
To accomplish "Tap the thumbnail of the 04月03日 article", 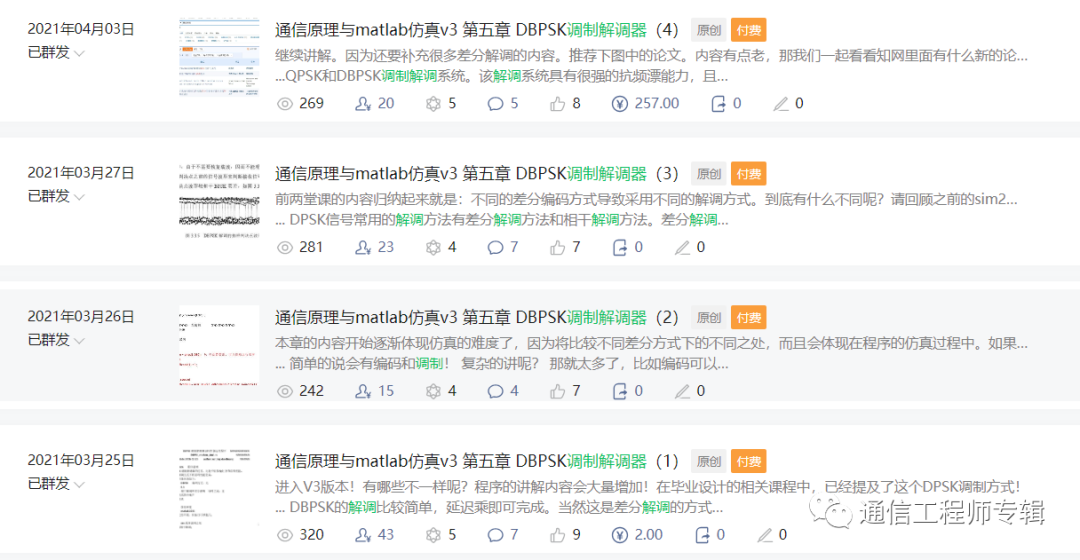I will [219, 56].
